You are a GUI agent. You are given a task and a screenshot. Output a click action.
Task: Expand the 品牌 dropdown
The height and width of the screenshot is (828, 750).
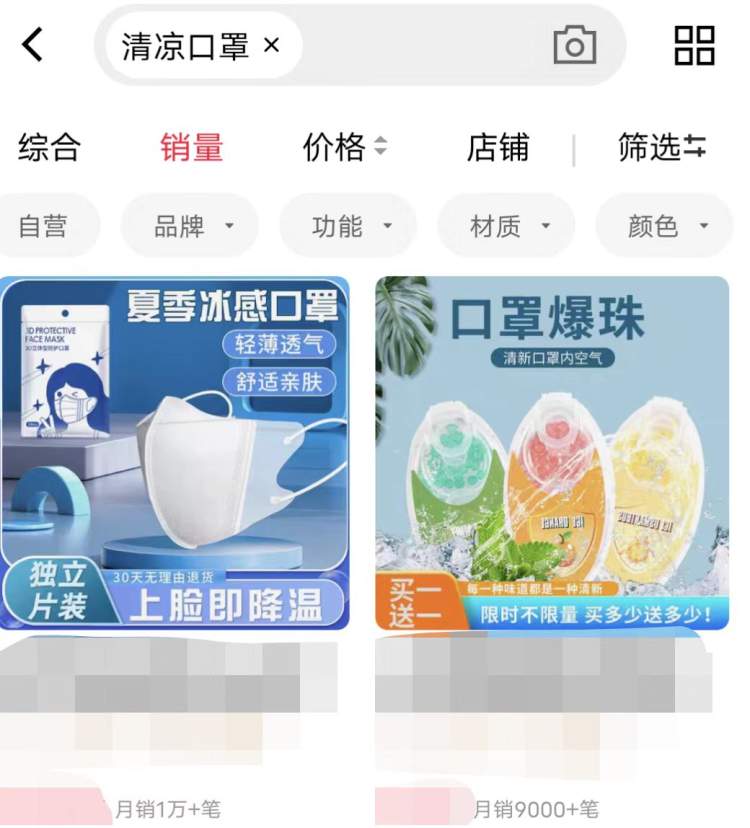pyautogui.click(x=190, y=226)
